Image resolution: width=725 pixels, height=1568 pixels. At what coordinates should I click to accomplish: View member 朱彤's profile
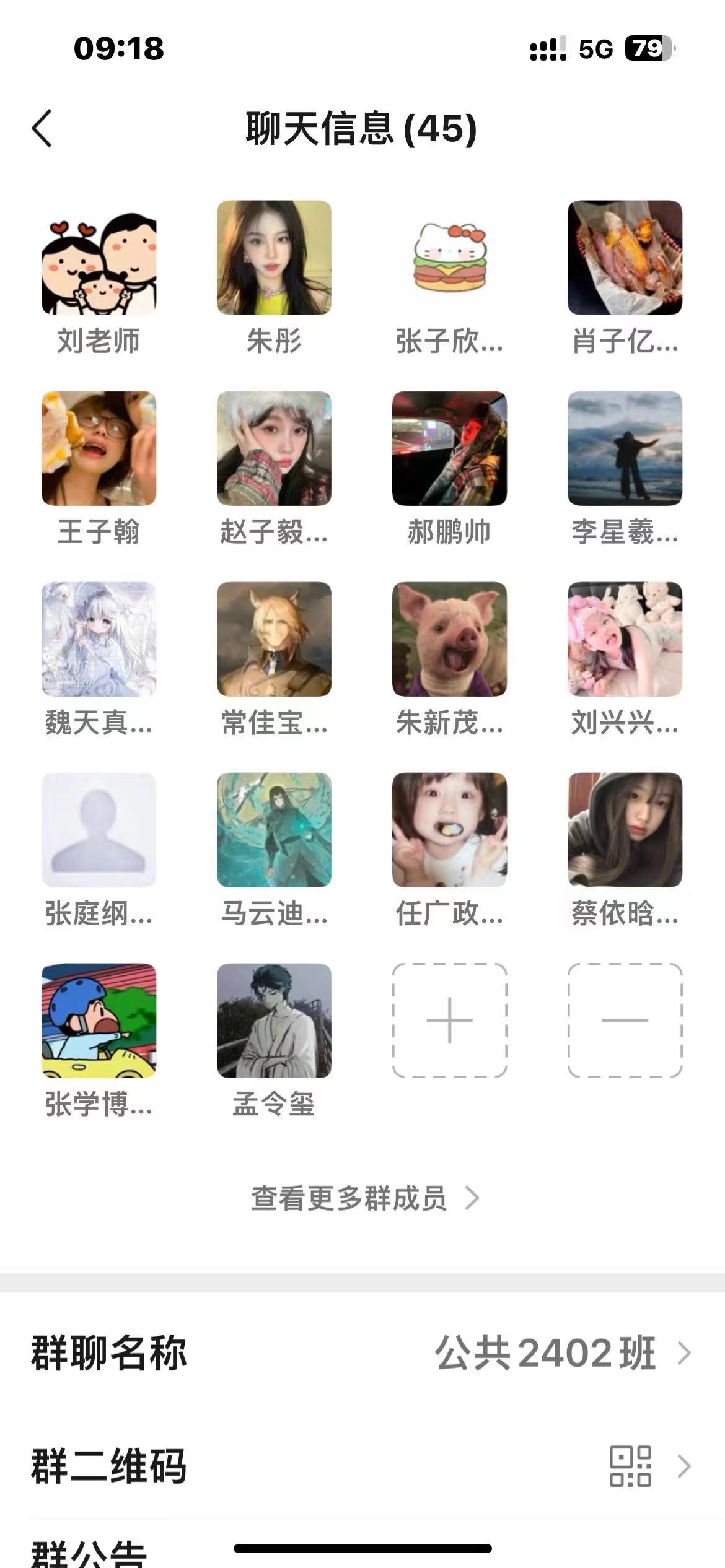coord(274,258)
